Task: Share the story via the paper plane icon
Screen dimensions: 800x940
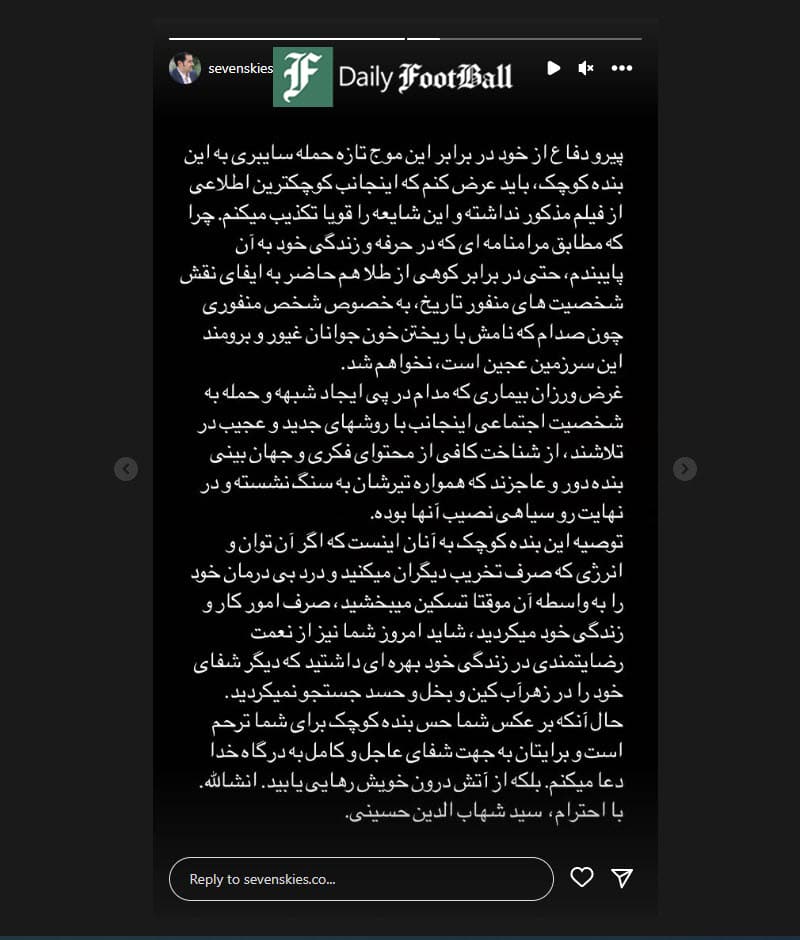Action: click(x=622, y=878)
